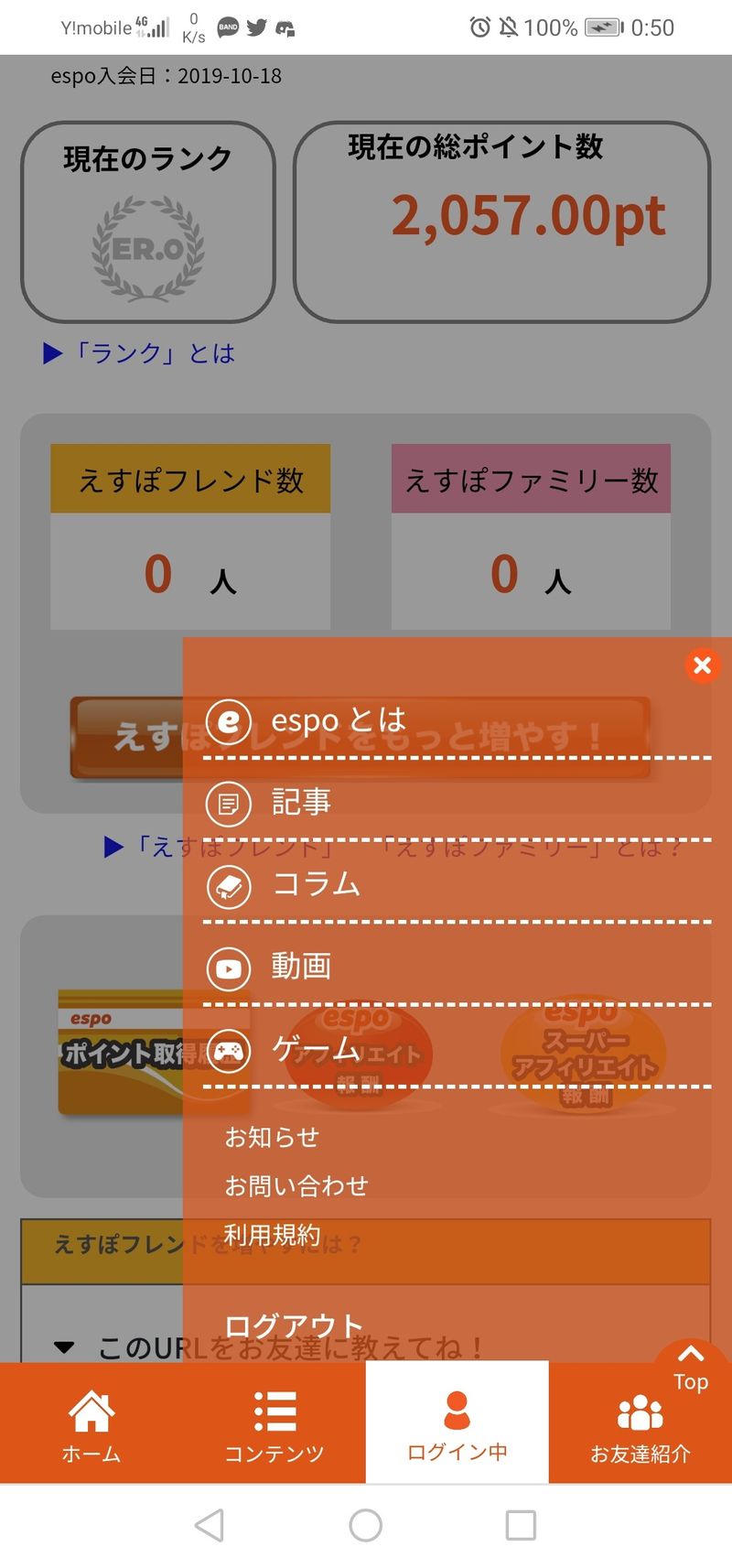Image resolution: width=732 pixels, height=1568 pixels.
Task: Go to the お友達紹介 tab
Action: 640,1423
